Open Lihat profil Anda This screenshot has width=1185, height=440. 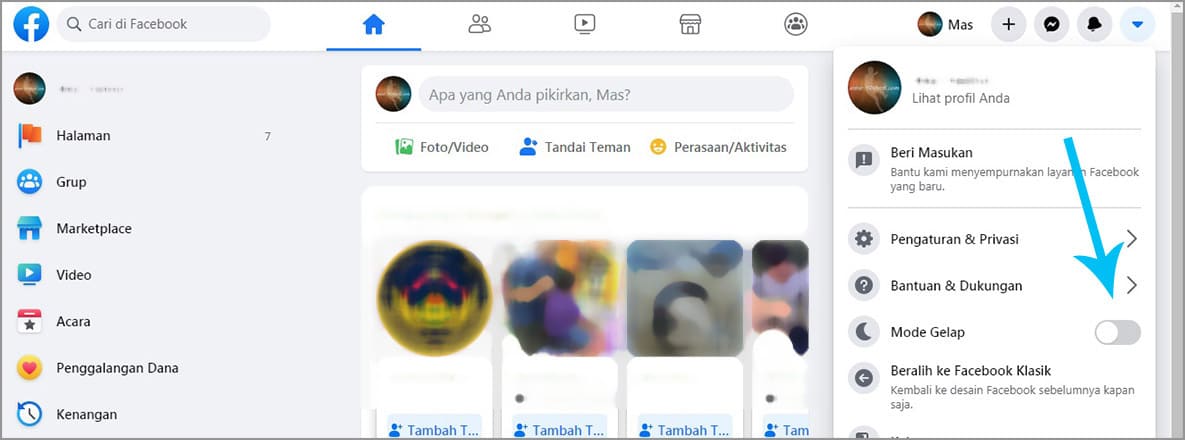tap(960, 98)
